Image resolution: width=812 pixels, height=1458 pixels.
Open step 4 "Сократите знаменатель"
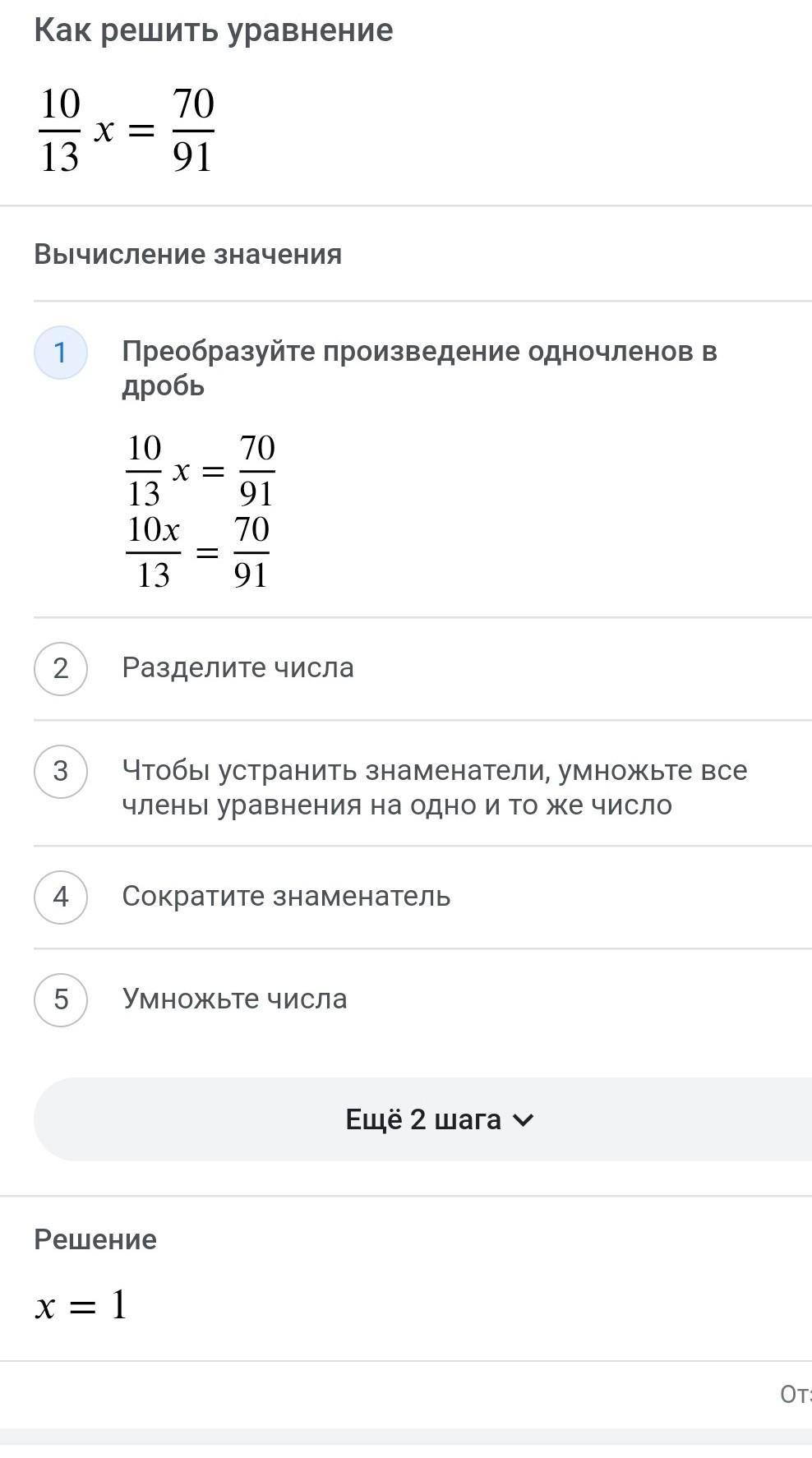[x=285, y=897]
